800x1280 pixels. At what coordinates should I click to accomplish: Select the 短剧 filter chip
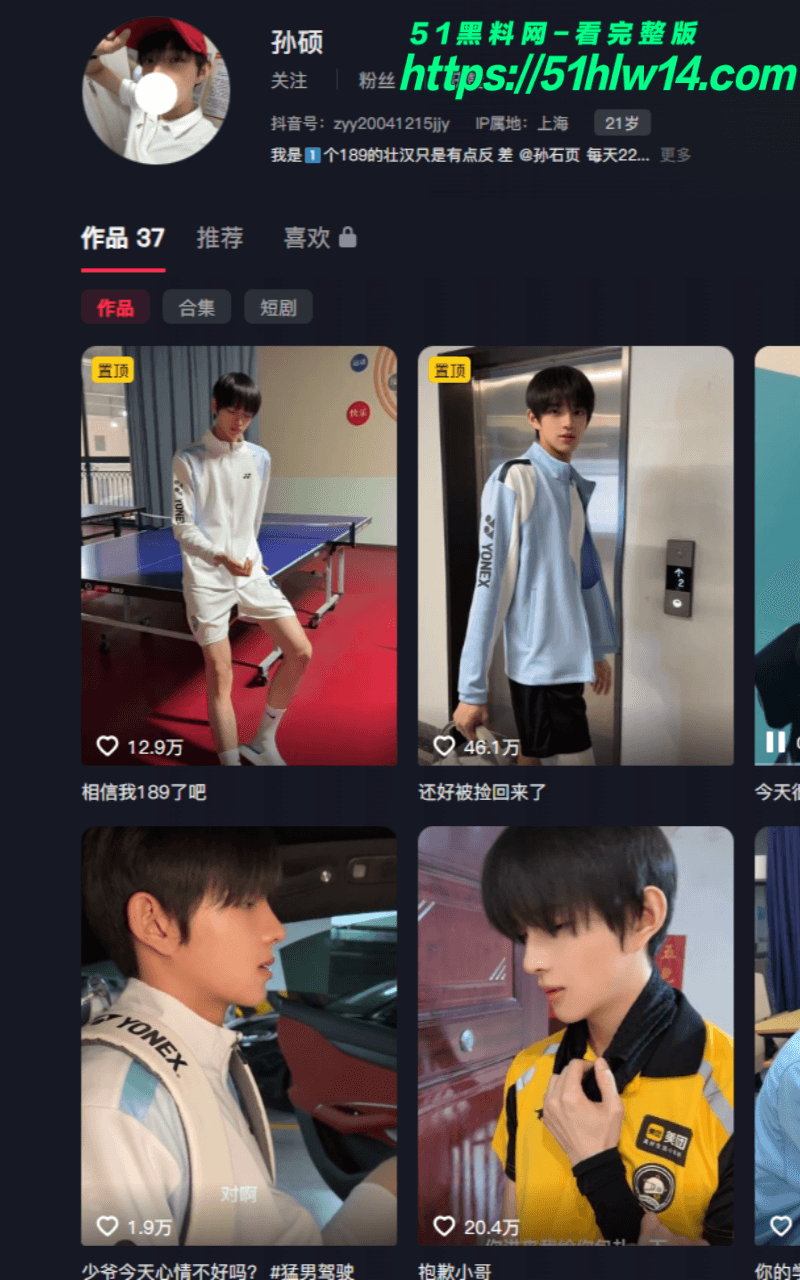tap(278, 307)
